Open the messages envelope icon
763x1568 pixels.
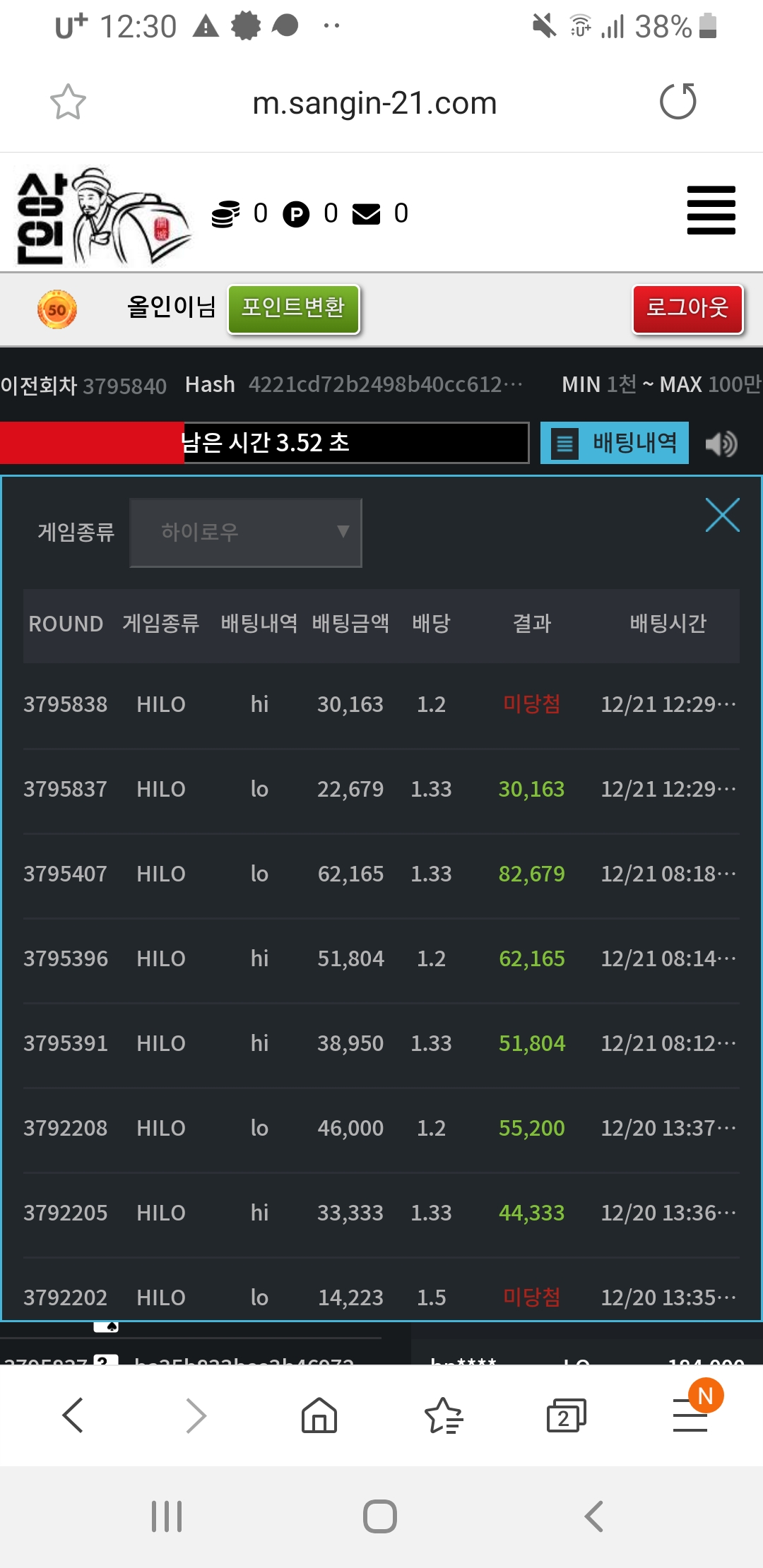[x=366, y=213]
